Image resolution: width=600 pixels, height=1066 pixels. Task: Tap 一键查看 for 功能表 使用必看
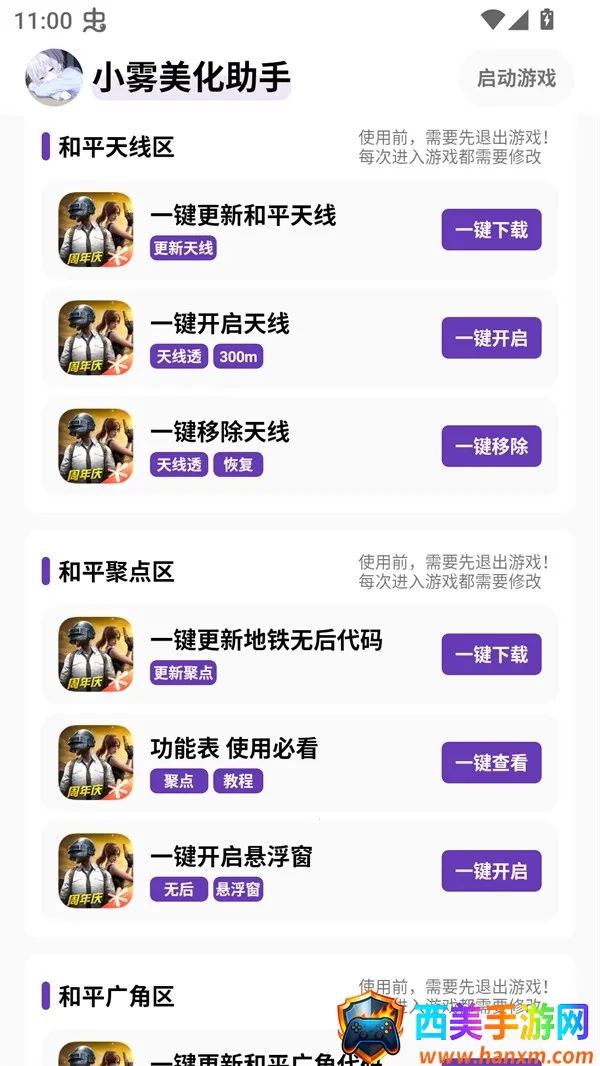click(491, 763)
